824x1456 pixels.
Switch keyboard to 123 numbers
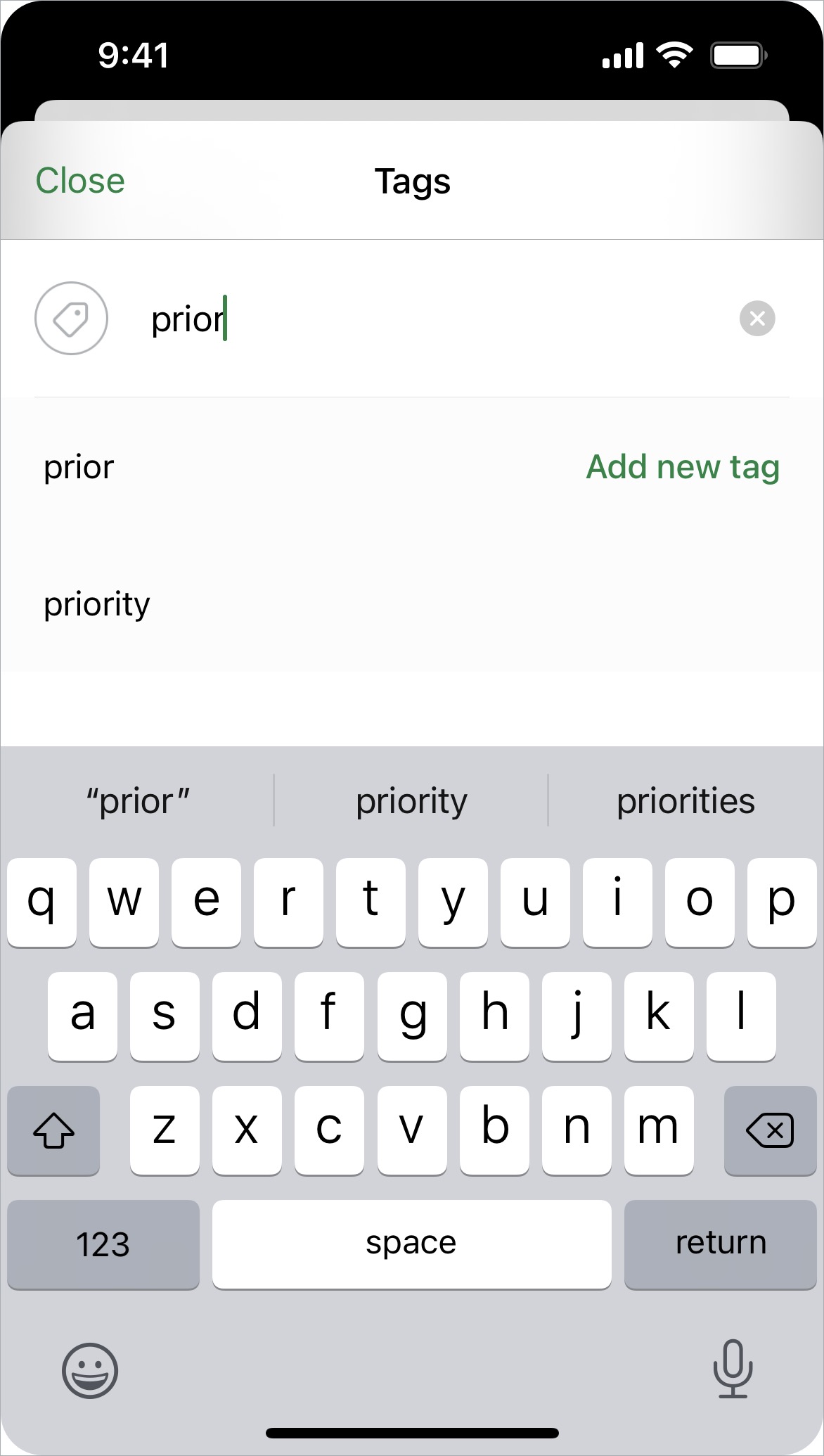coord(103,1244)
